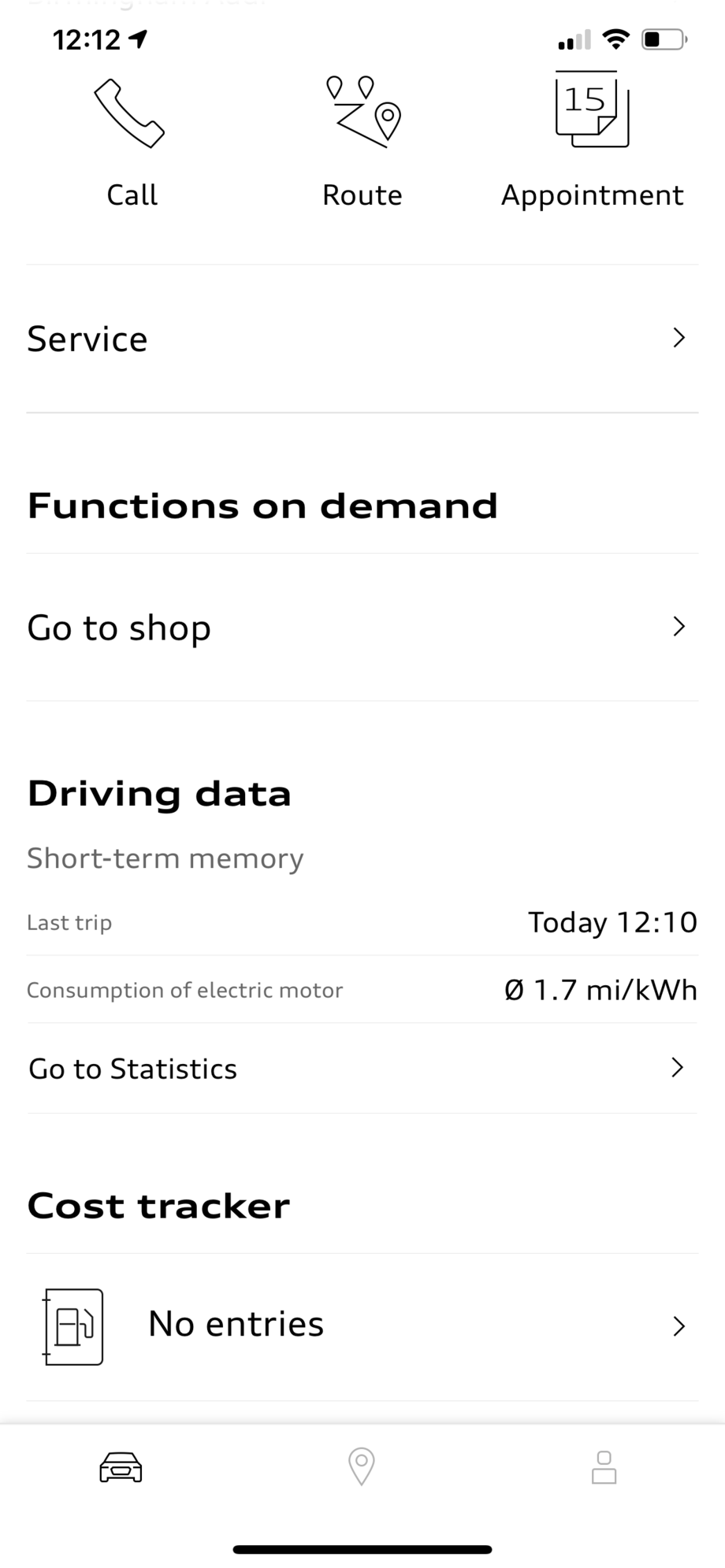Open the profile icon in bottom navigation
725x1568 pixels.
(604, 1467)
